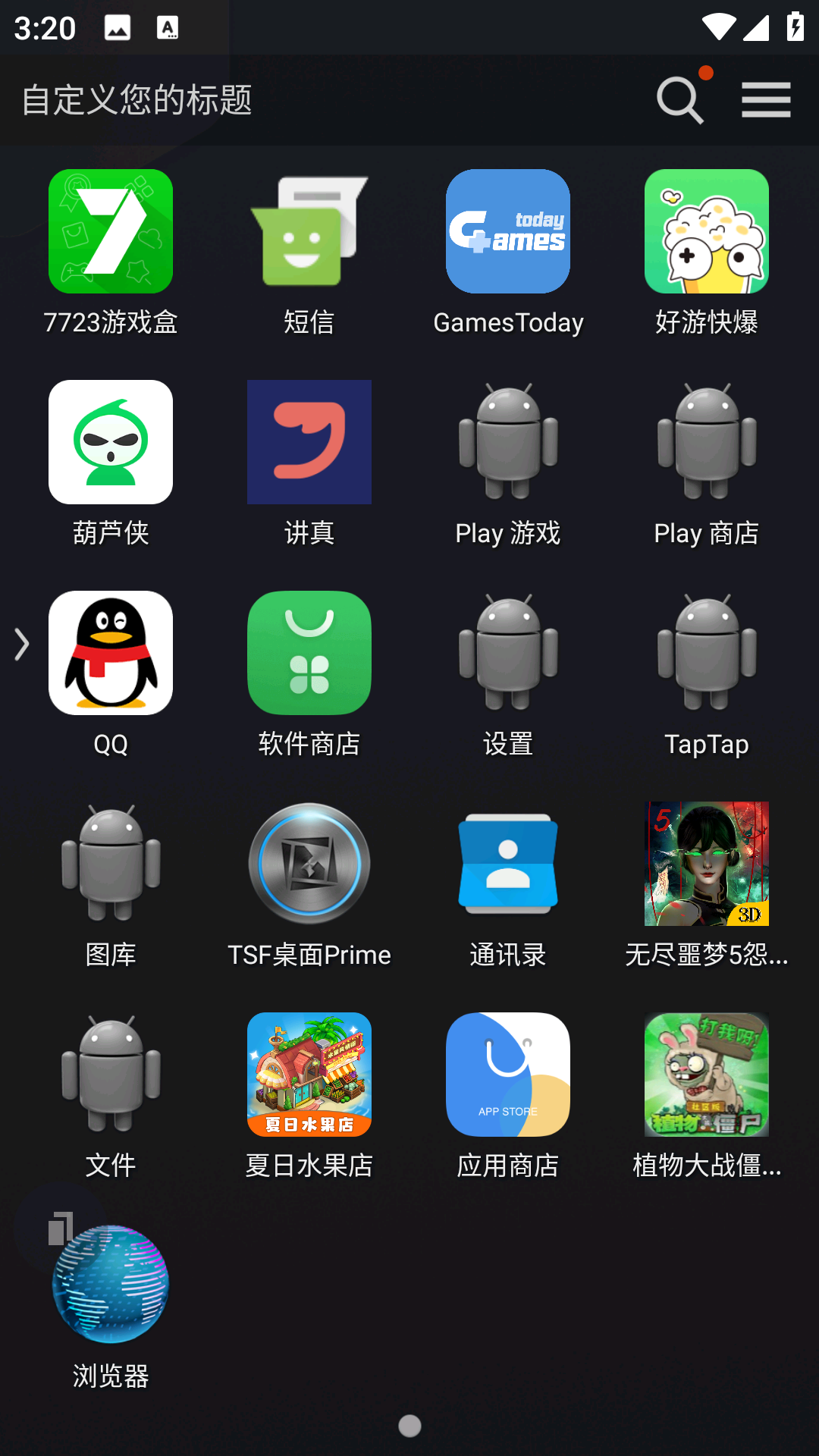The width and height of the screenshot is (819, 1456).
Task: Open Play 游戏
Action: coord(508,443)
